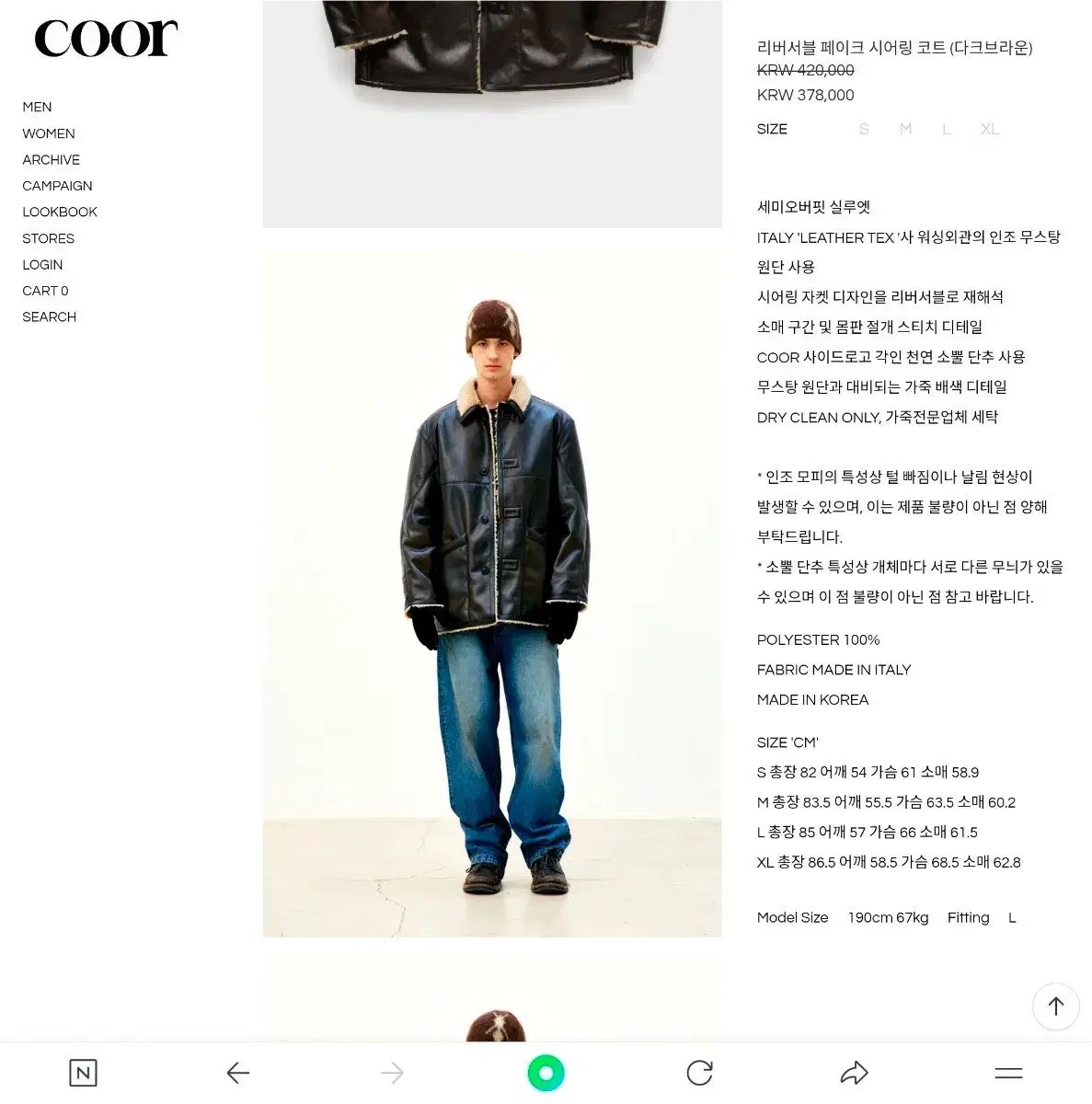1092x1104 pixels.
Task: Tap the scroll-to-top arrow button
Action: 1055,1006
